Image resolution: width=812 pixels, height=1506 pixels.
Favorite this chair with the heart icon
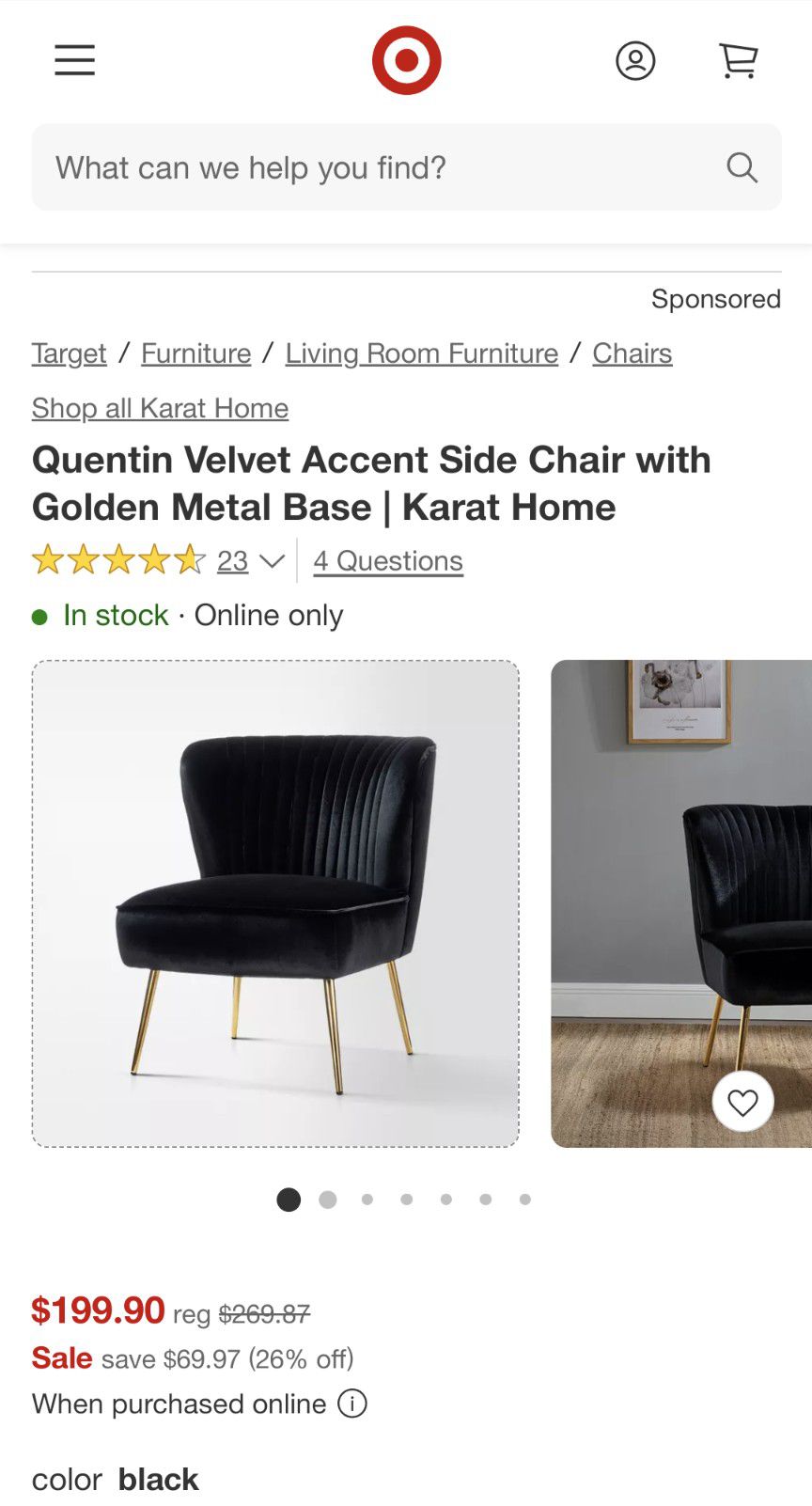pos(742,1102)
